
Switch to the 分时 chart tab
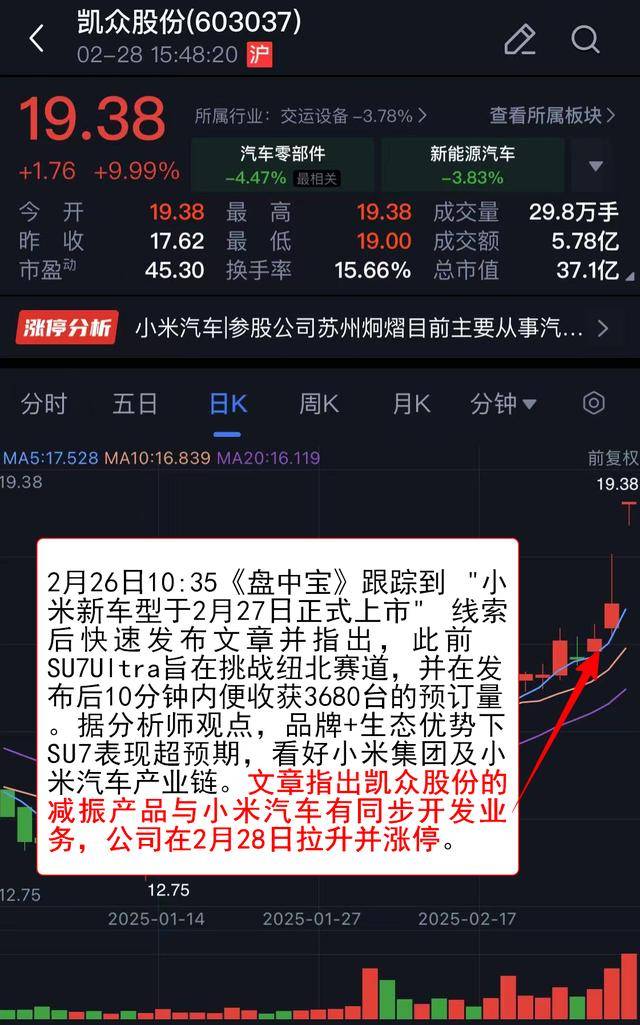(x=44, y=404)
